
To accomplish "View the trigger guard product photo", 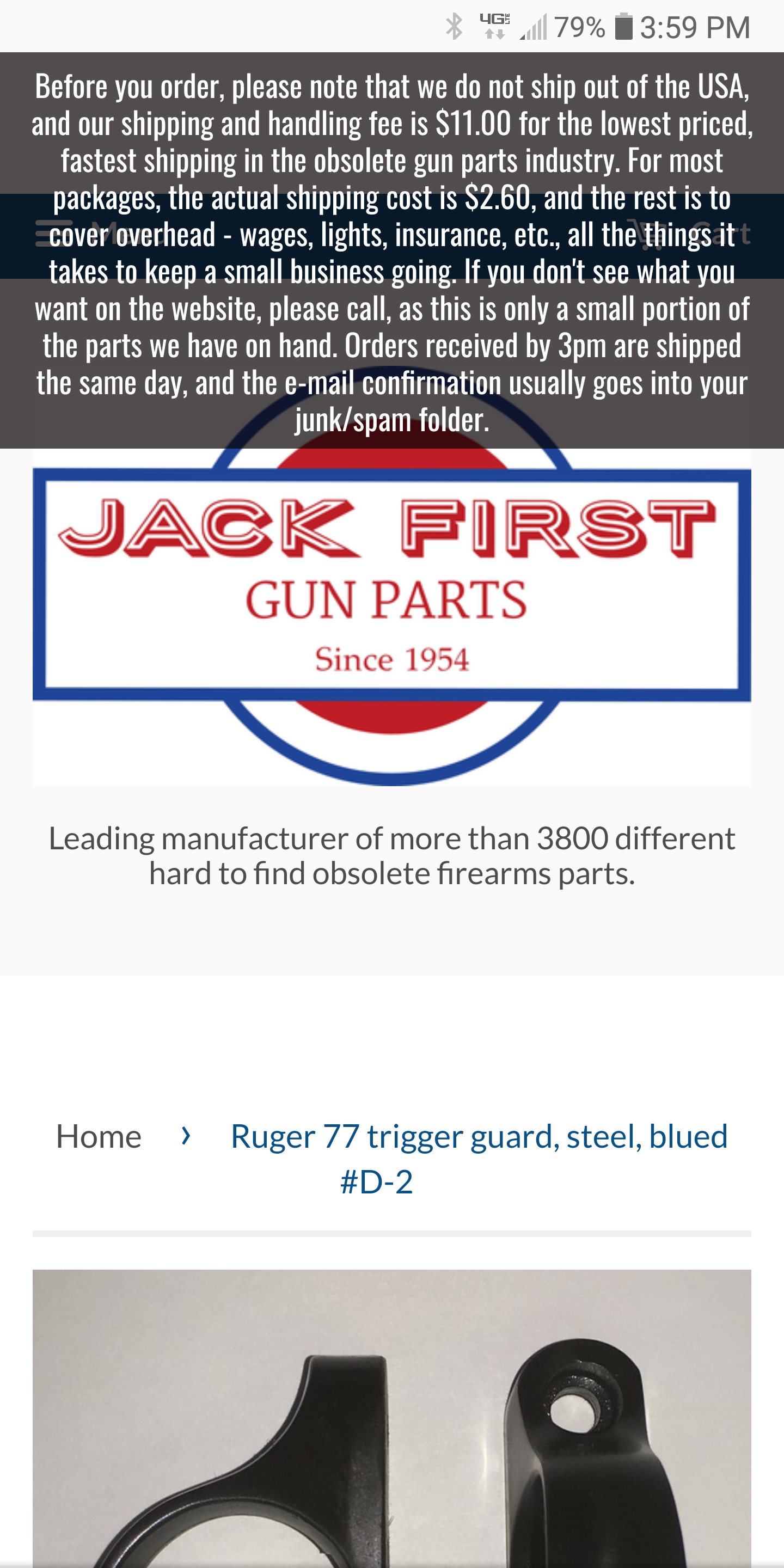I will 392,1418.
